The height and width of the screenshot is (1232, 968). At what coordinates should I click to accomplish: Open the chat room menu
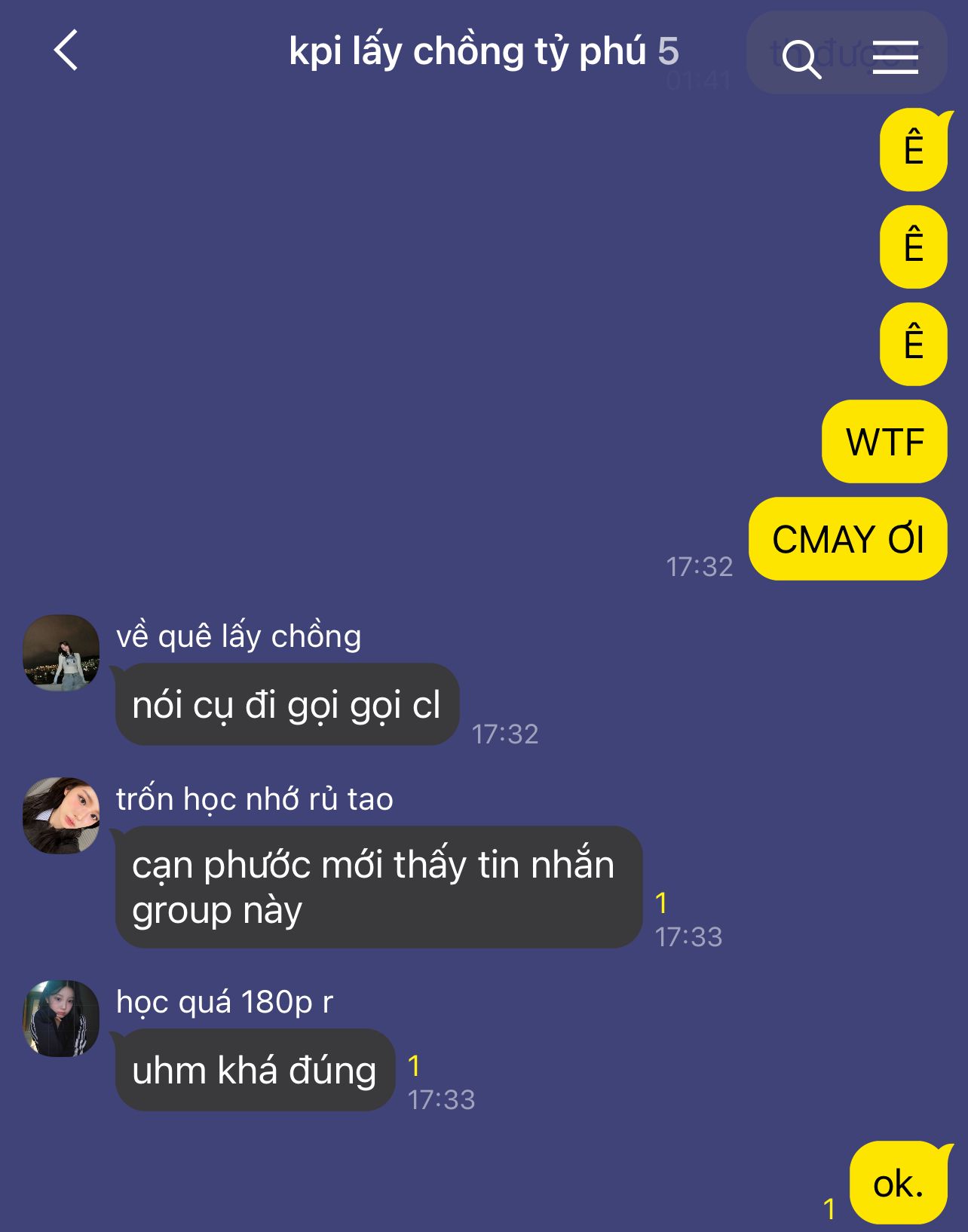tap(895, 58)
